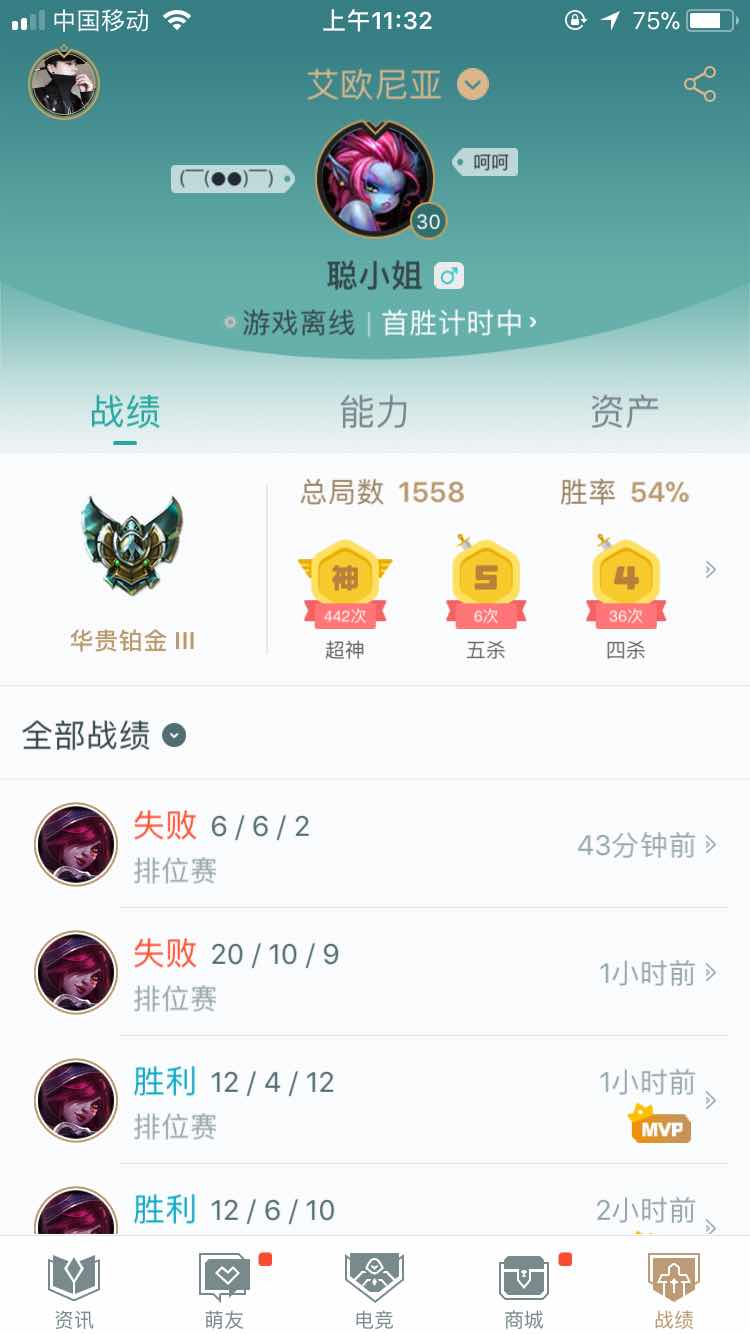Expand the 全部战绩 filter dropdown
This screenshot has height=1334, width=750.
point(174,734)
